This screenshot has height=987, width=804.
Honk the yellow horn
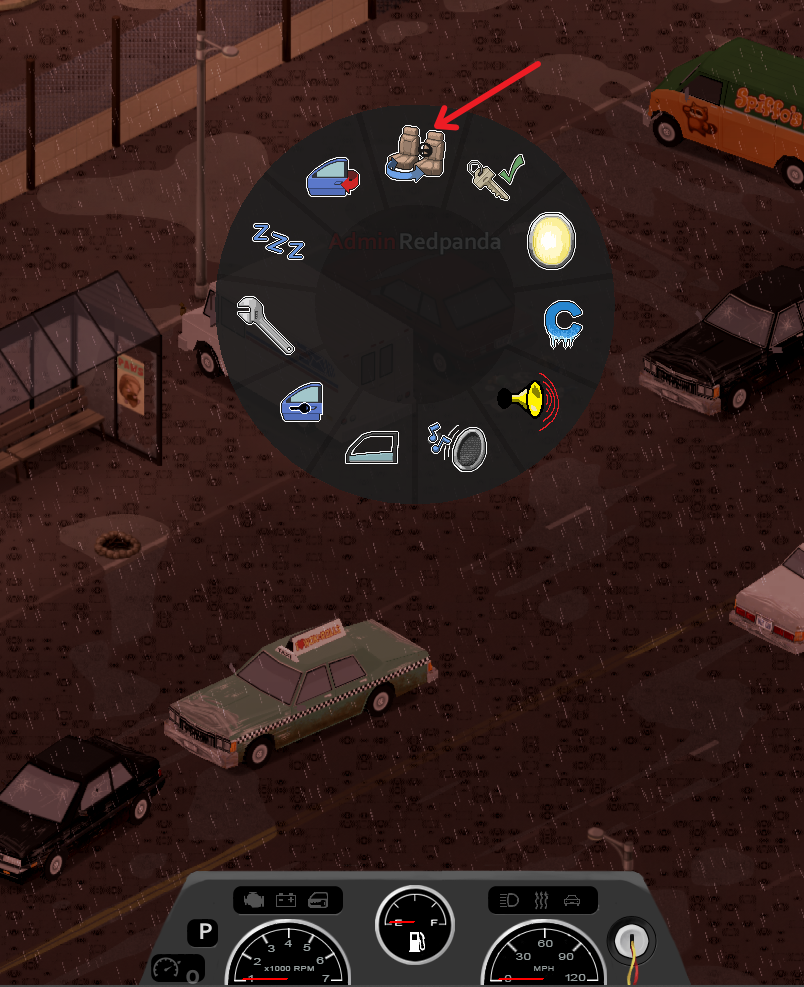pyautogui.click(x=528, y=399)
